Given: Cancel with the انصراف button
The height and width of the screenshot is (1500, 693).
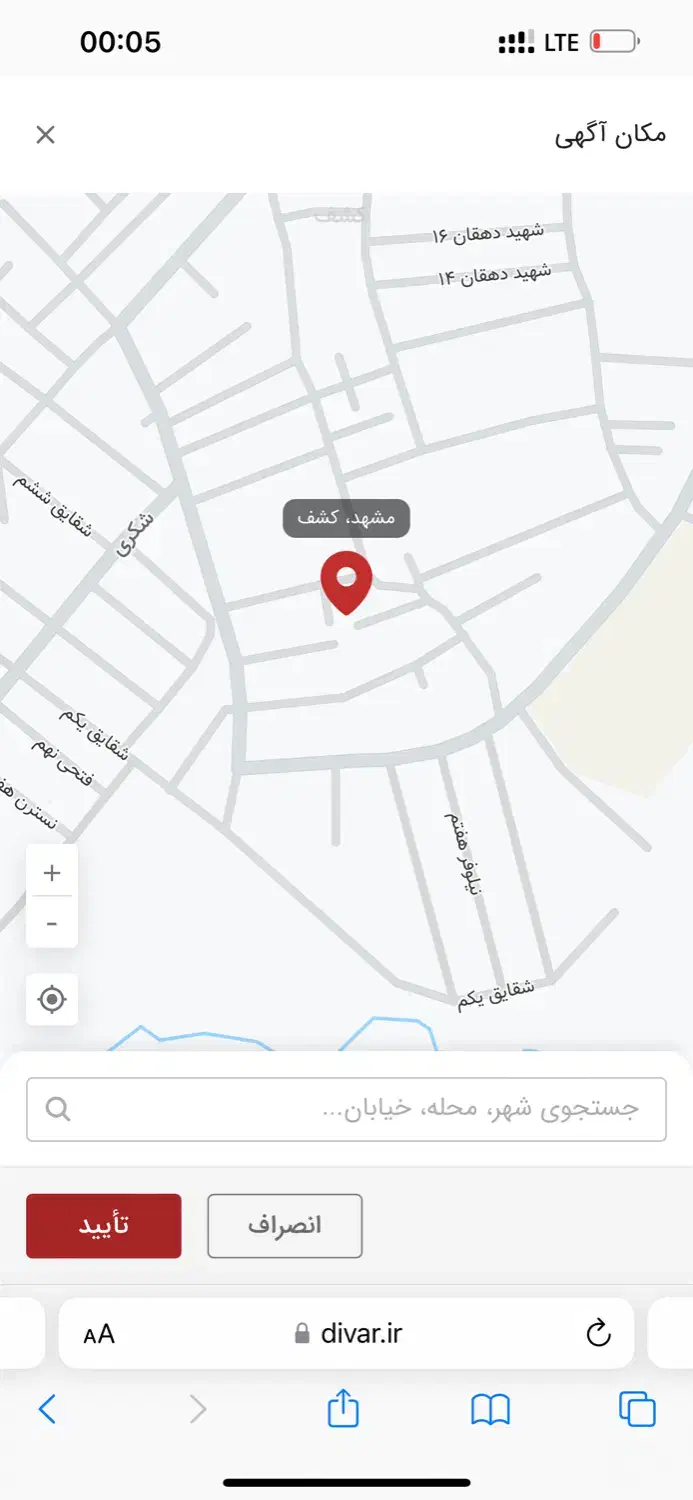Looking at the screenshot, I should pyautogui.click(x=285, y=1225).
